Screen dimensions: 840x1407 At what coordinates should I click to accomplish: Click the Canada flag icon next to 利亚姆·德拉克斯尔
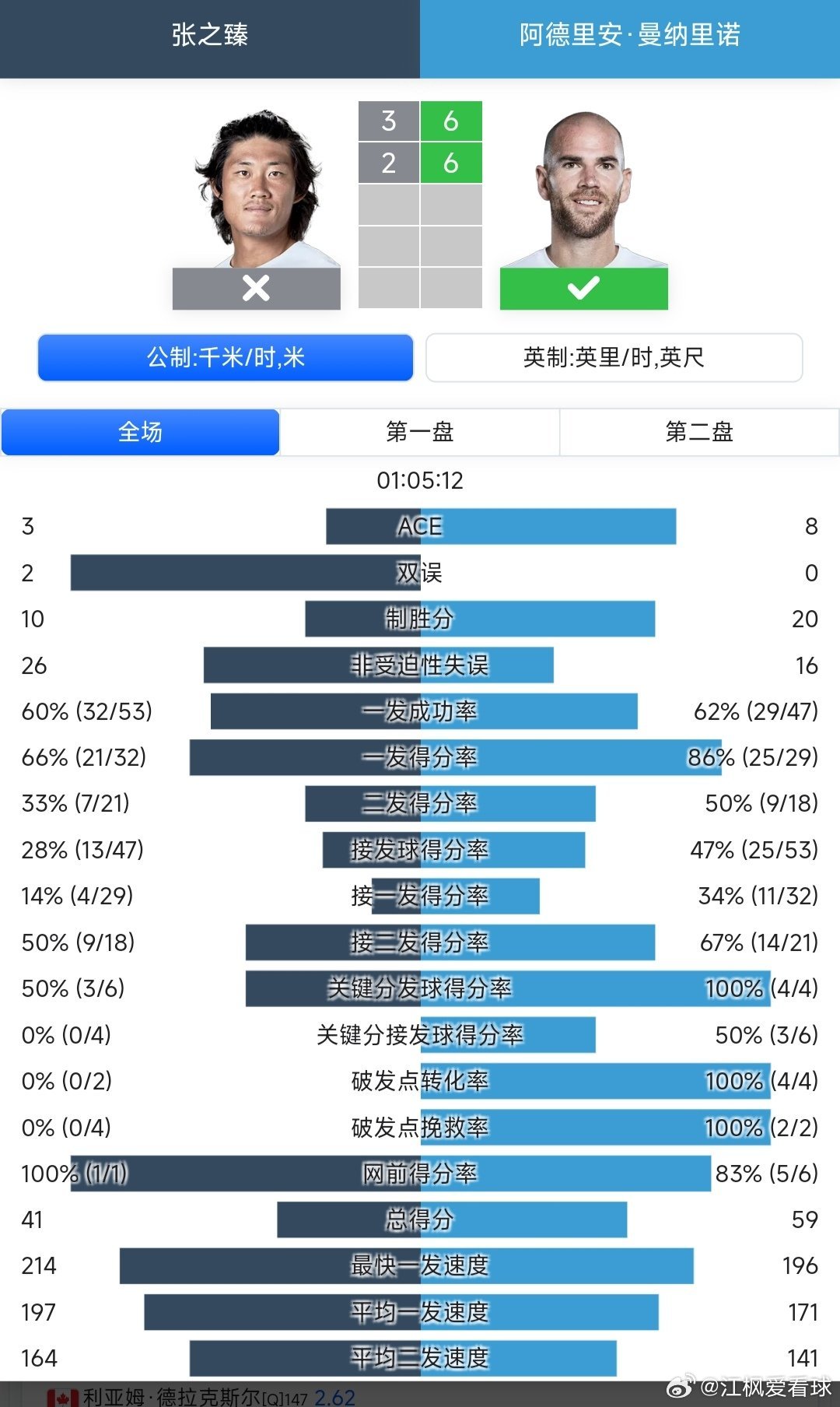64,1393
